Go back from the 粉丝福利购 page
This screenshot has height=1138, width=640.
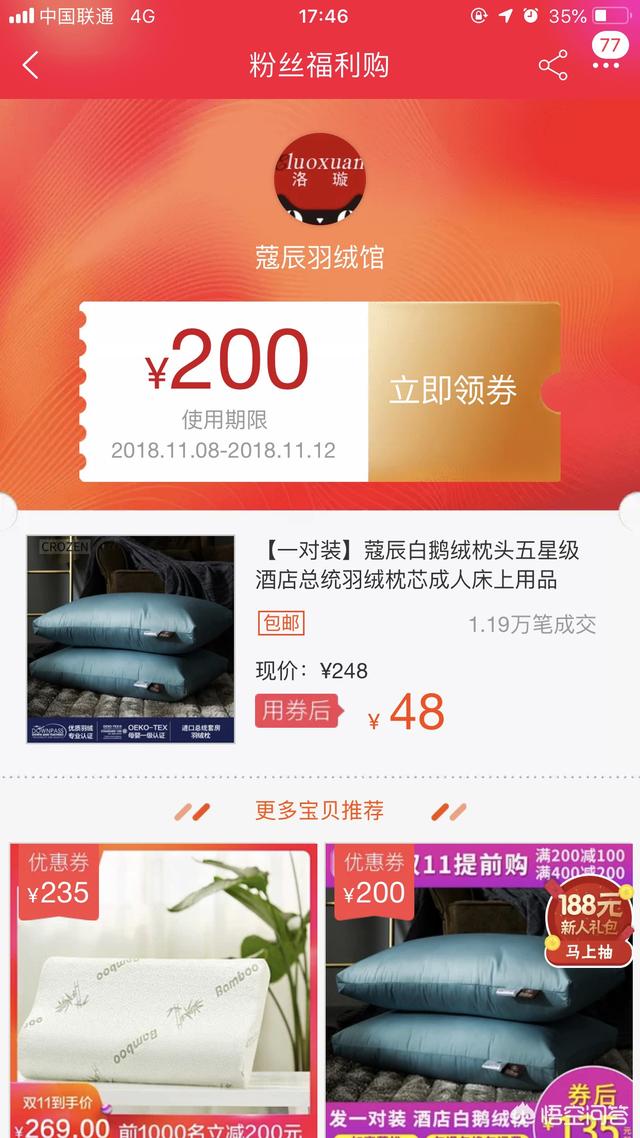click(x=31, y=66)
